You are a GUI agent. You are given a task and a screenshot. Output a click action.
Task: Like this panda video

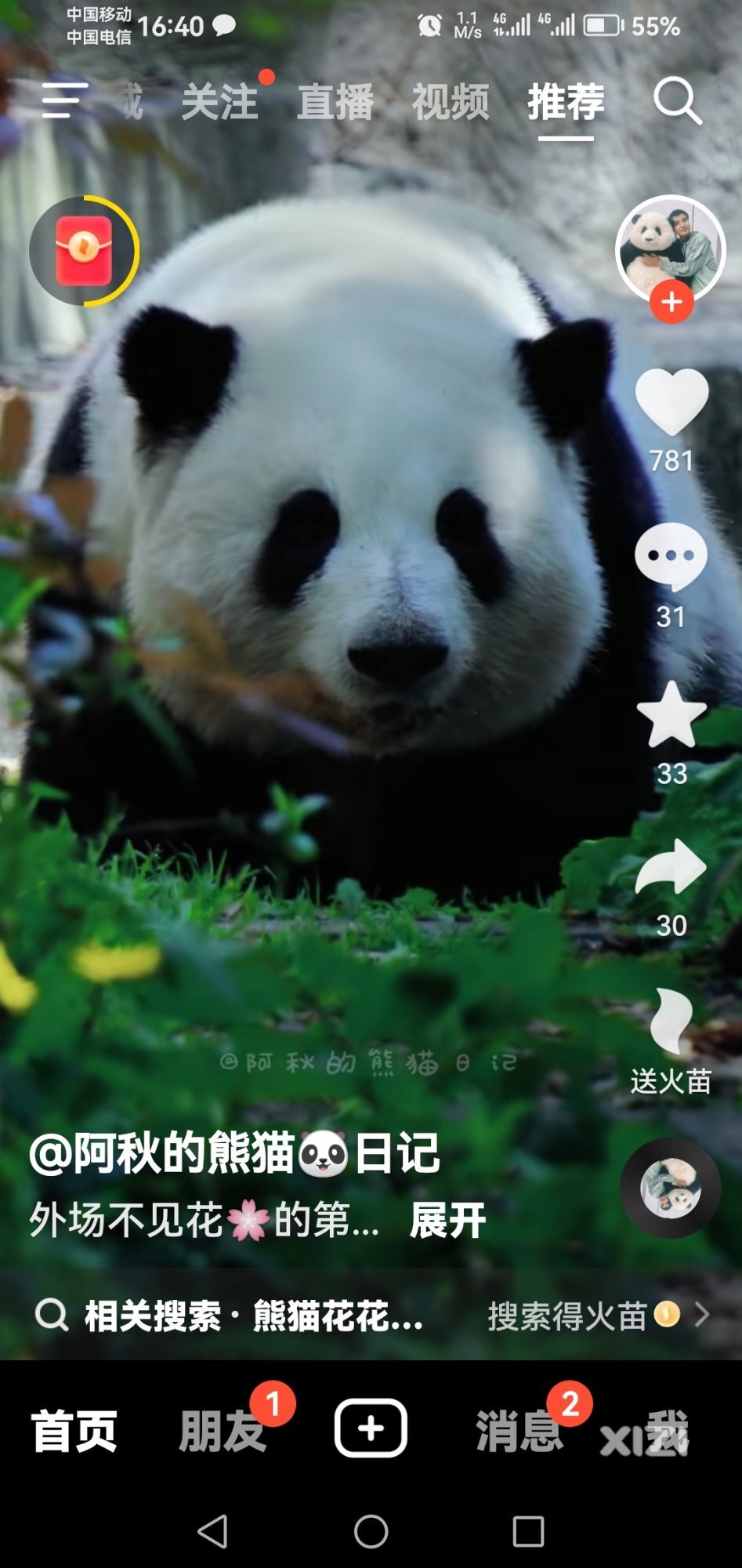tap(671, 402)
